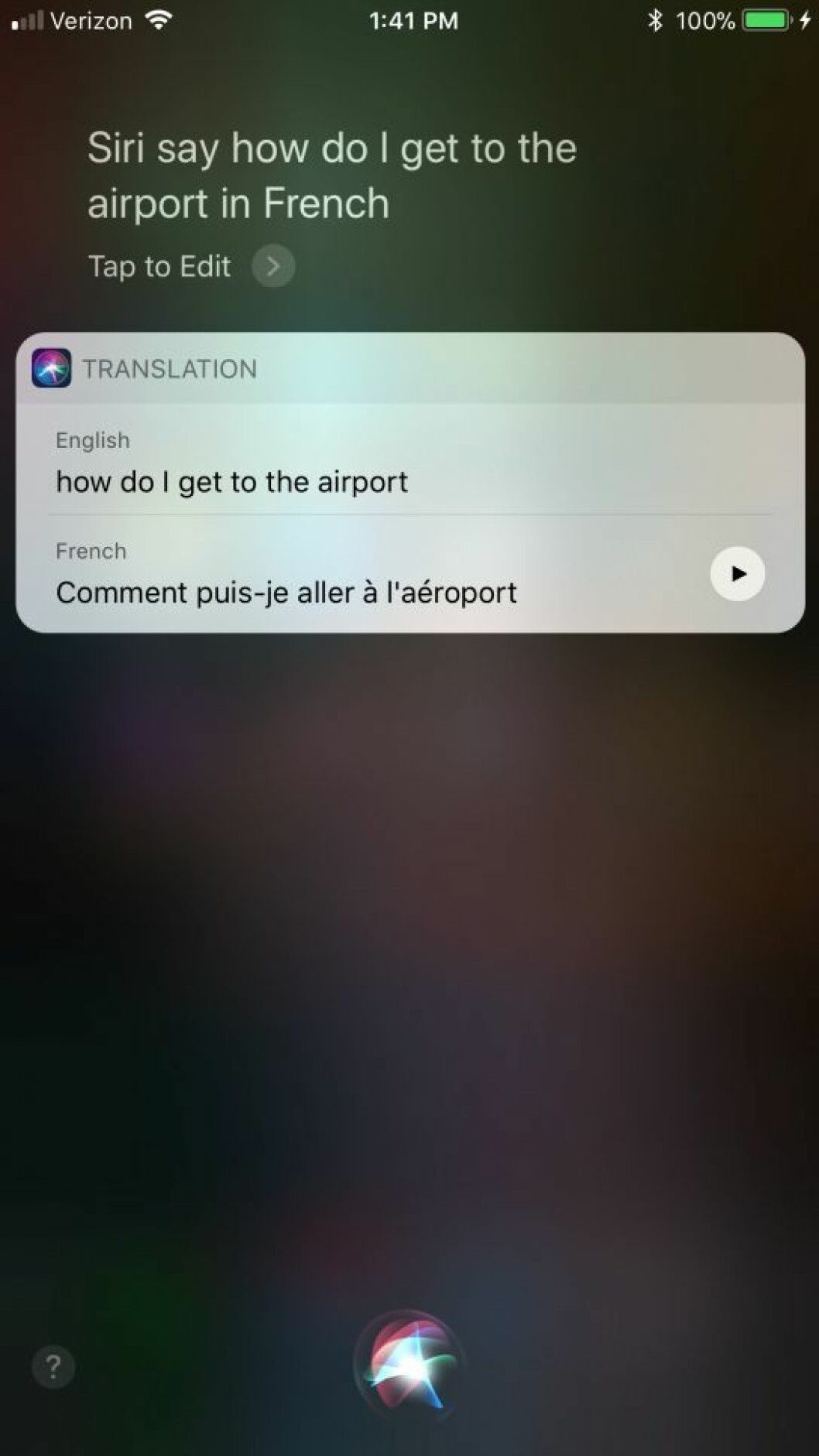Activate the Siri listening orb
This screenshot has height=1456, width=819.
point(409,1365)
